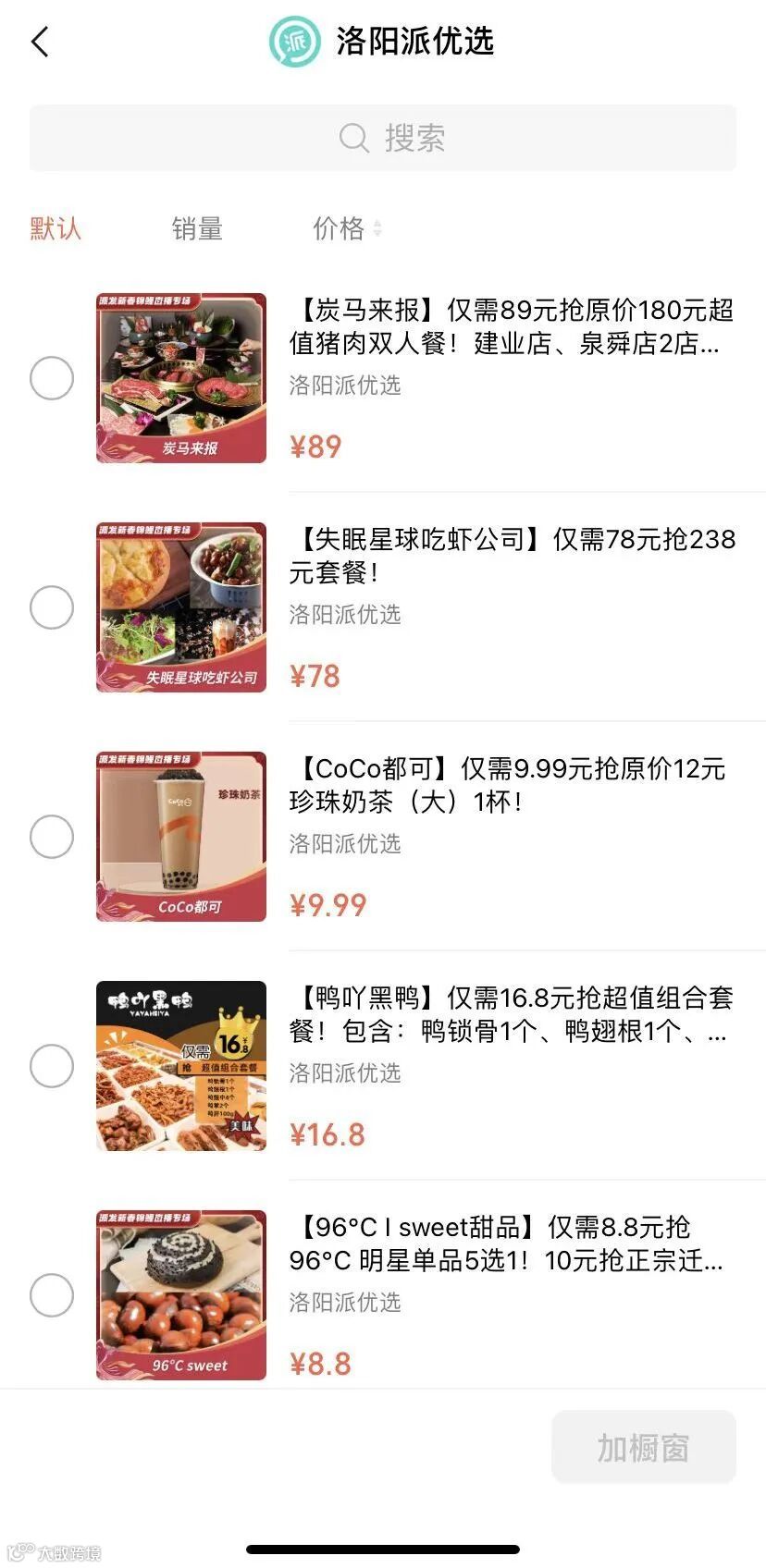Tick the 鸭吖黑鸭 ¥16.8 item circle
Screen dimensions: 766x1568
pyautogui.click(x=52, y=1066)
